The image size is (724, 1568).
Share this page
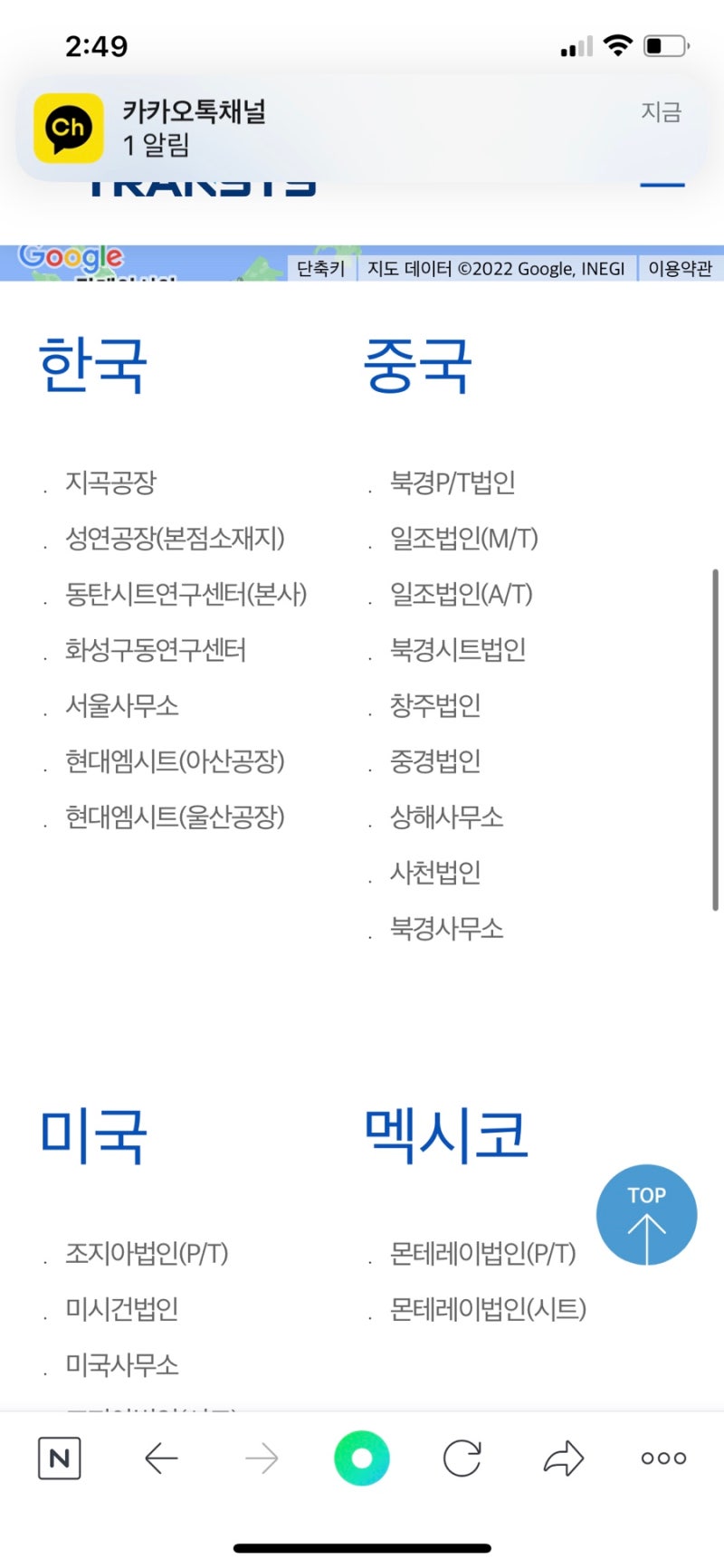click(563, 1458)
